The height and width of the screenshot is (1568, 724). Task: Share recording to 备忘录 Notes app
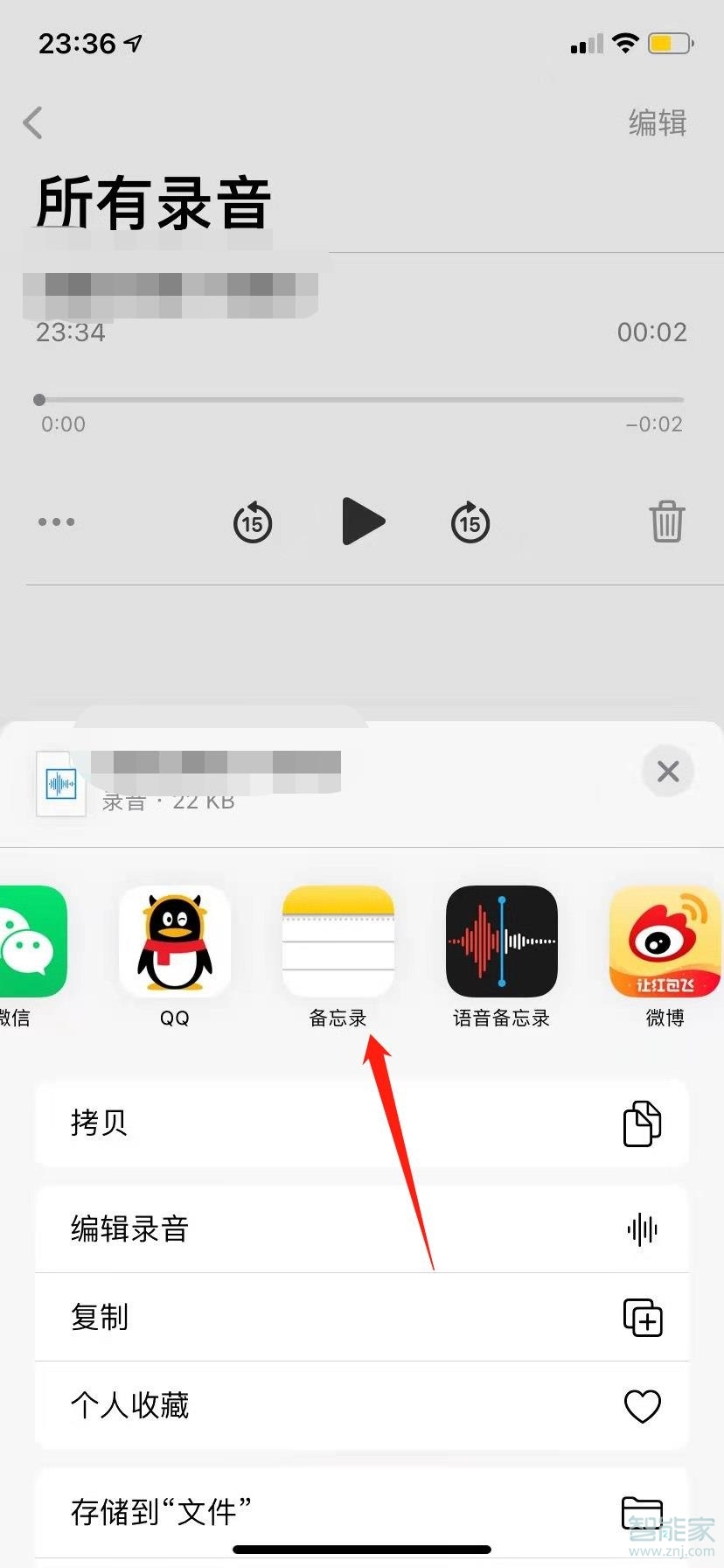tap(338, 941)
